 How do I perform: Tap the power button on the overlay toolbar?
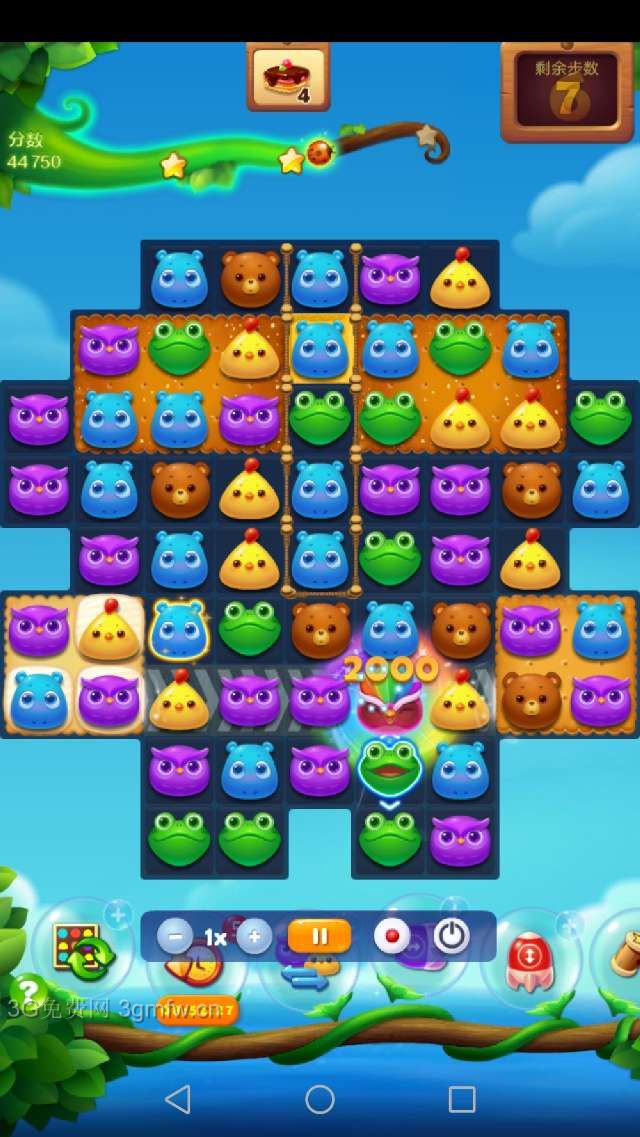452,937
